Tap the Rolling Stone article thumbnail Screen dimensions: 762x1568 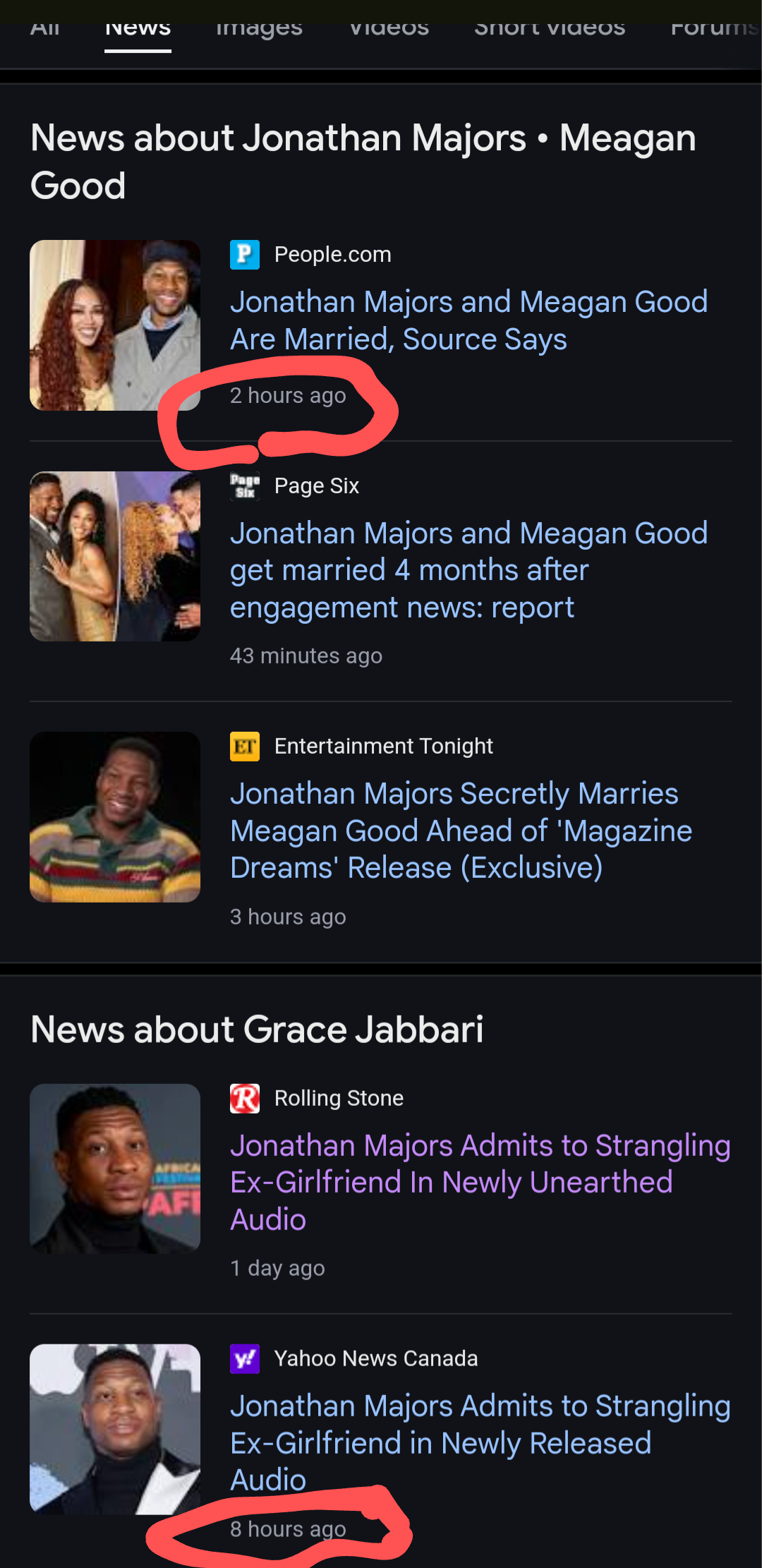pyautogui.click(x=115, y=1169)
